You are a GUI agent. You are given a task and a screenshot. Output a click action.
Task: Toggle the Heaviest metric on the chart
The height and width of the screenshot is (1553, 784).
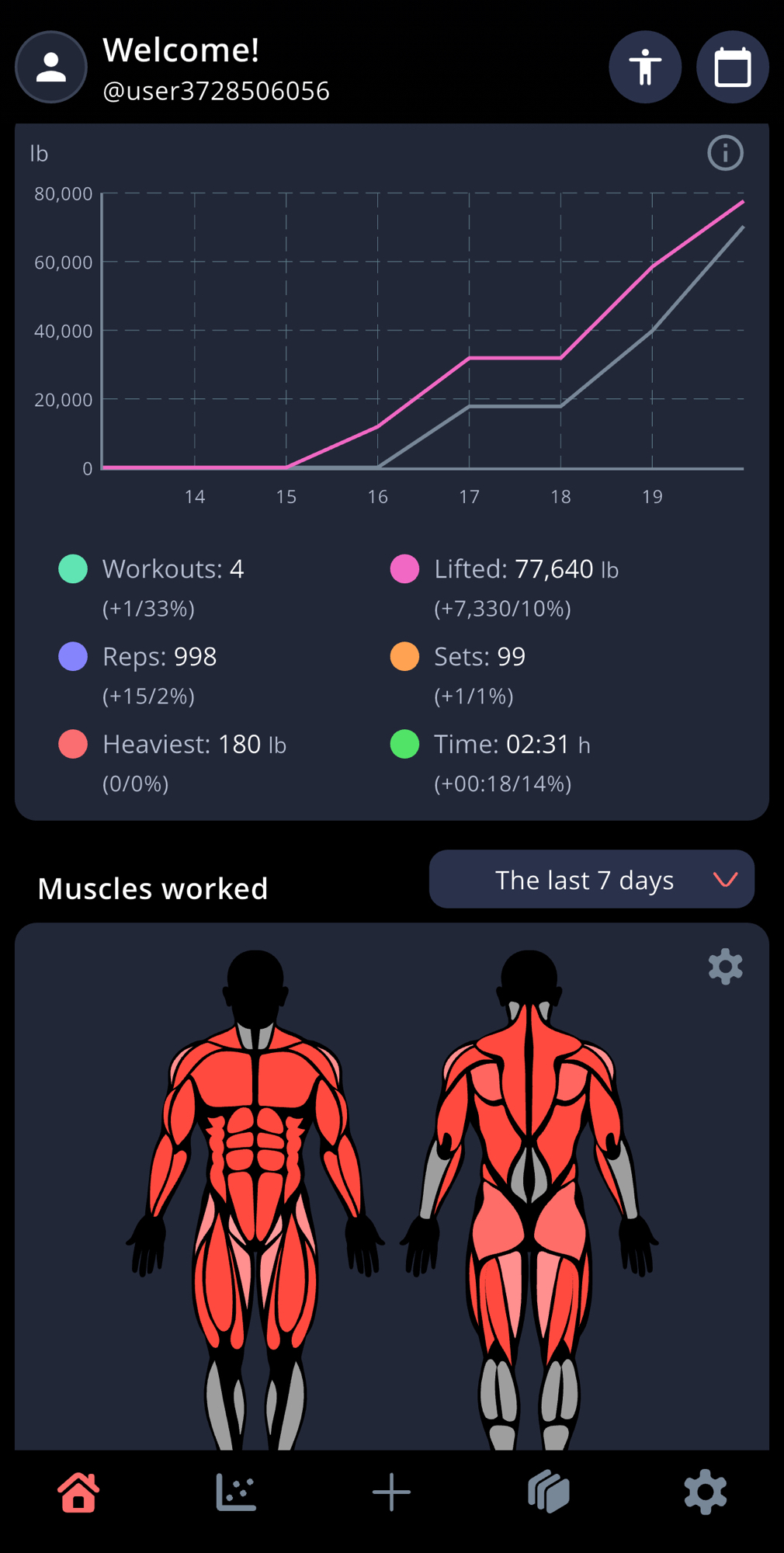pos(73,744)
